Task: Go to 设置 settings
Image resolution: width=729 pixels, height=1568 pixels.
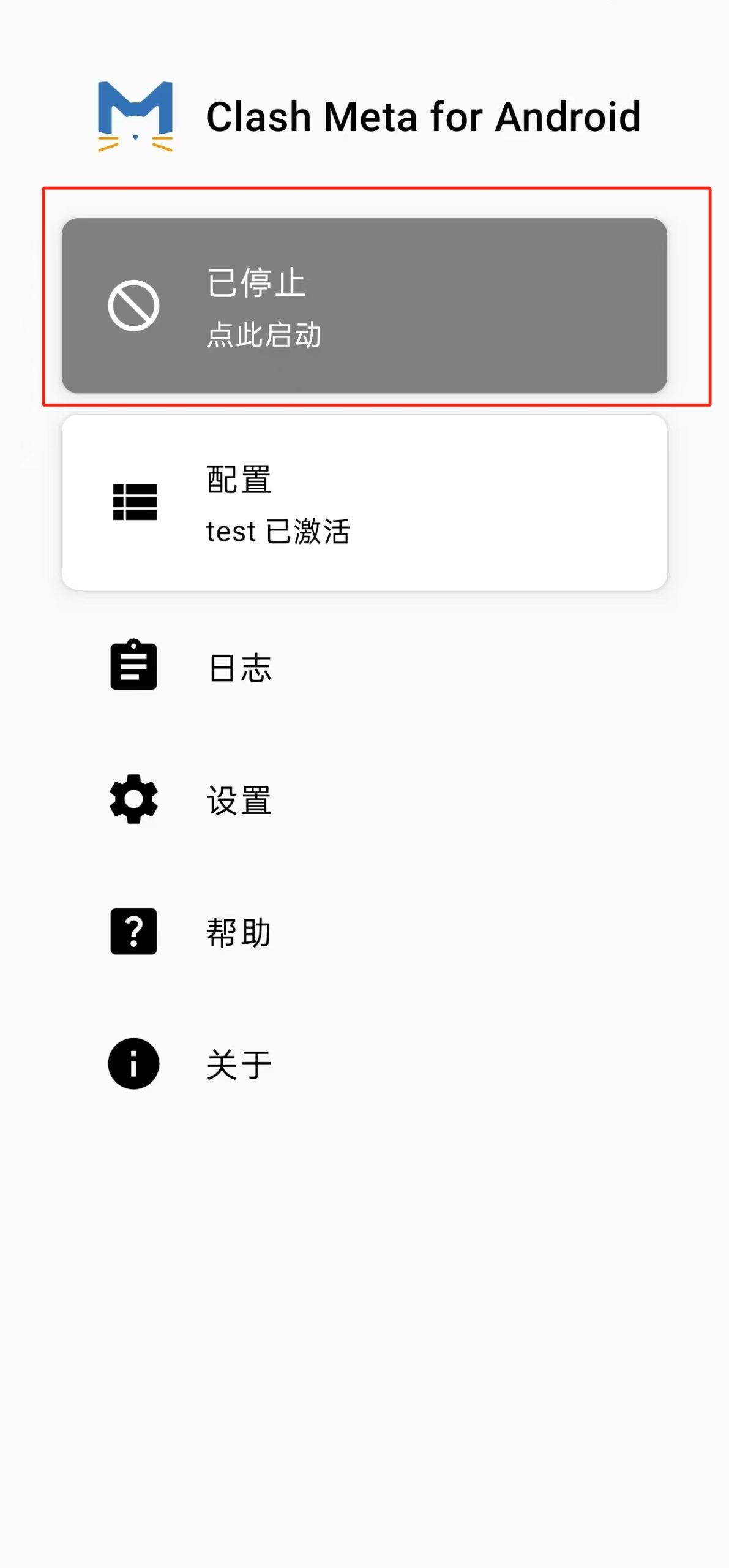Action: tap(239, 799)
